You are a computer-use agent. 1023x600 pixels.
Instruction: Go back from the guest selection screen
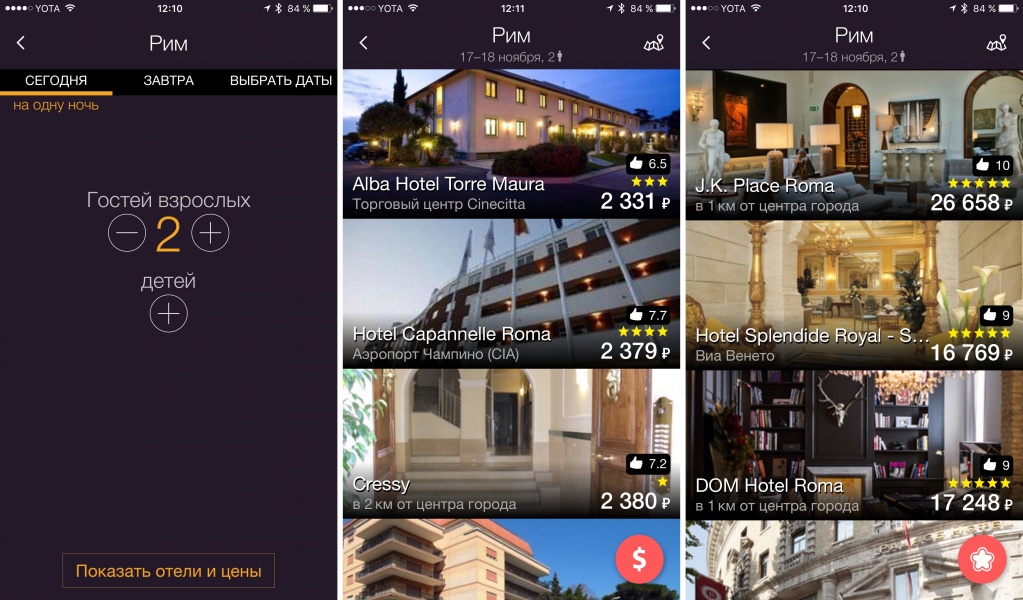click(x=21, y=43)
